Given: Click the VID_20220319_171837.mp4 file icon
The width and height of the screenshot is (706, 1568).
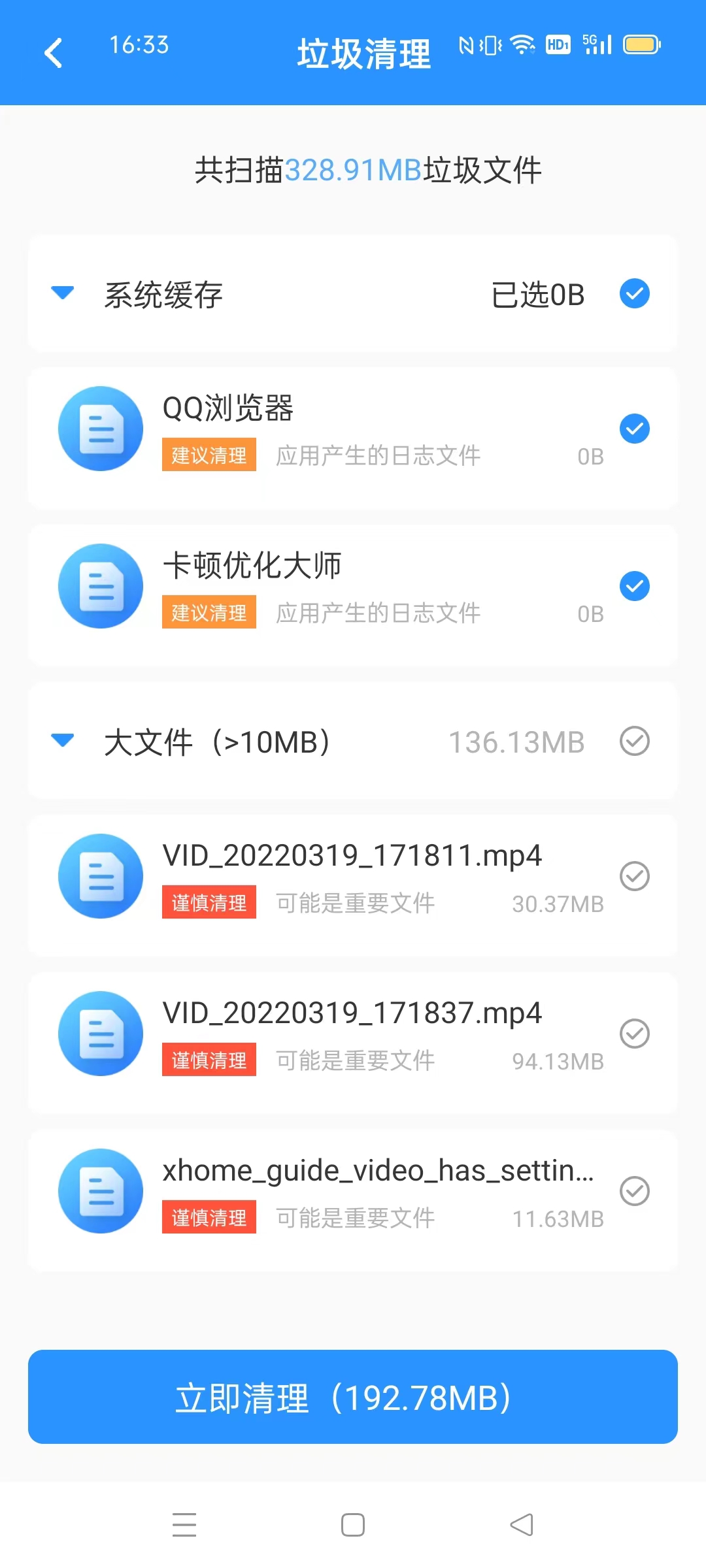Looking at the screenshot, I should [99, 1034].
